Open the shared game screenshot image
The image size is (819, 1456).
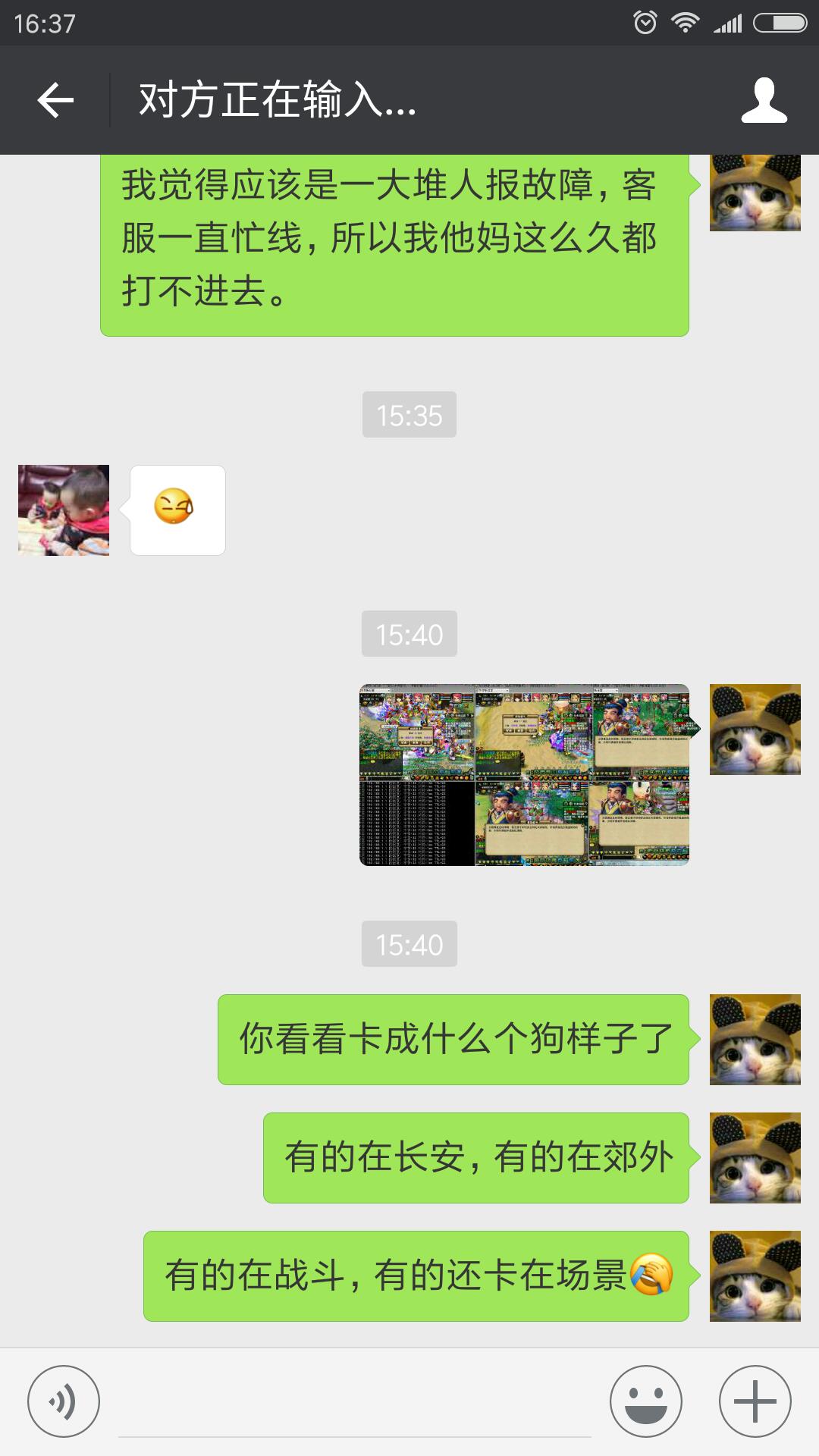(524, 774)
